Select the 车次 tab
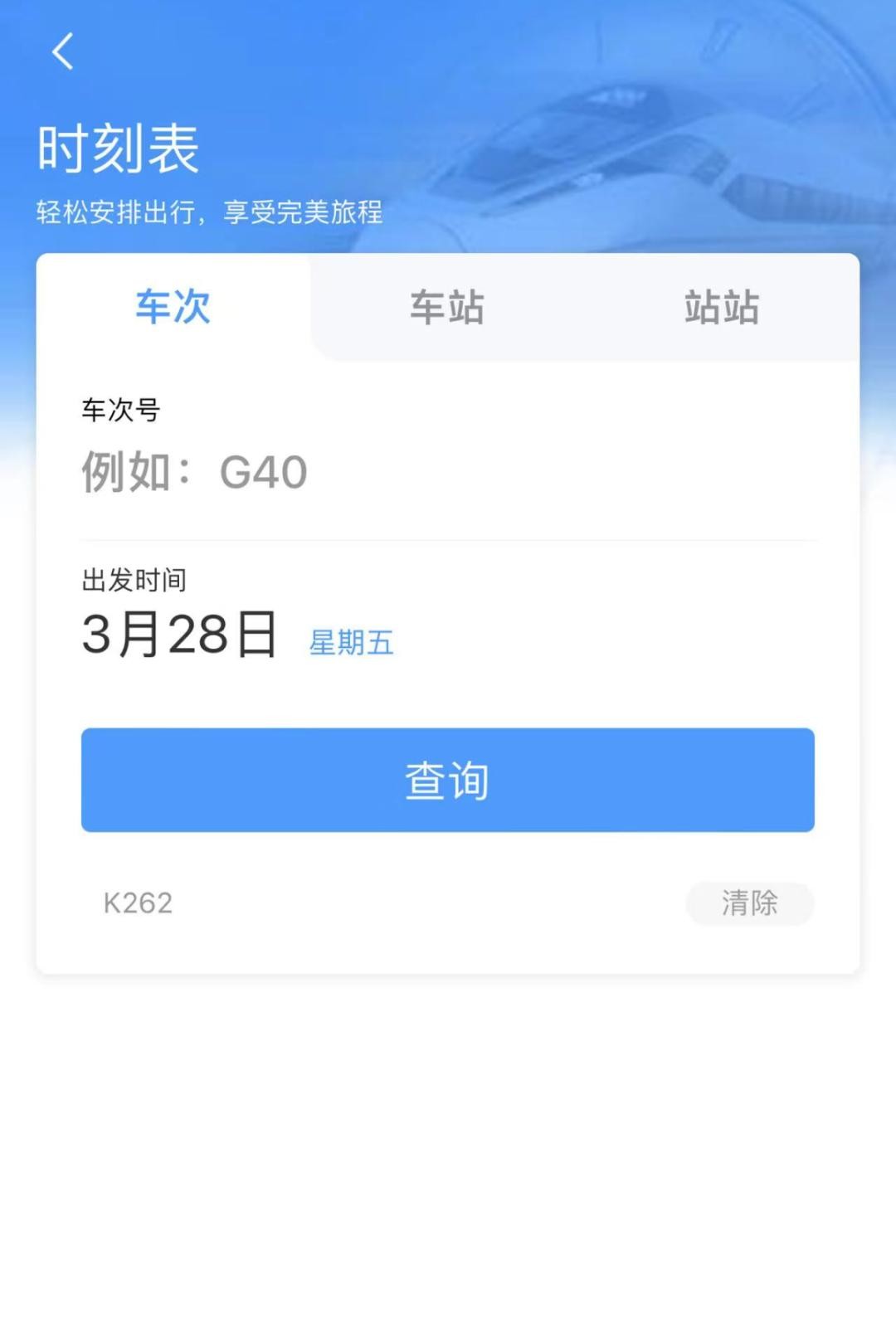This screenshot has width=896, height=1343. (x=173, y=307)
